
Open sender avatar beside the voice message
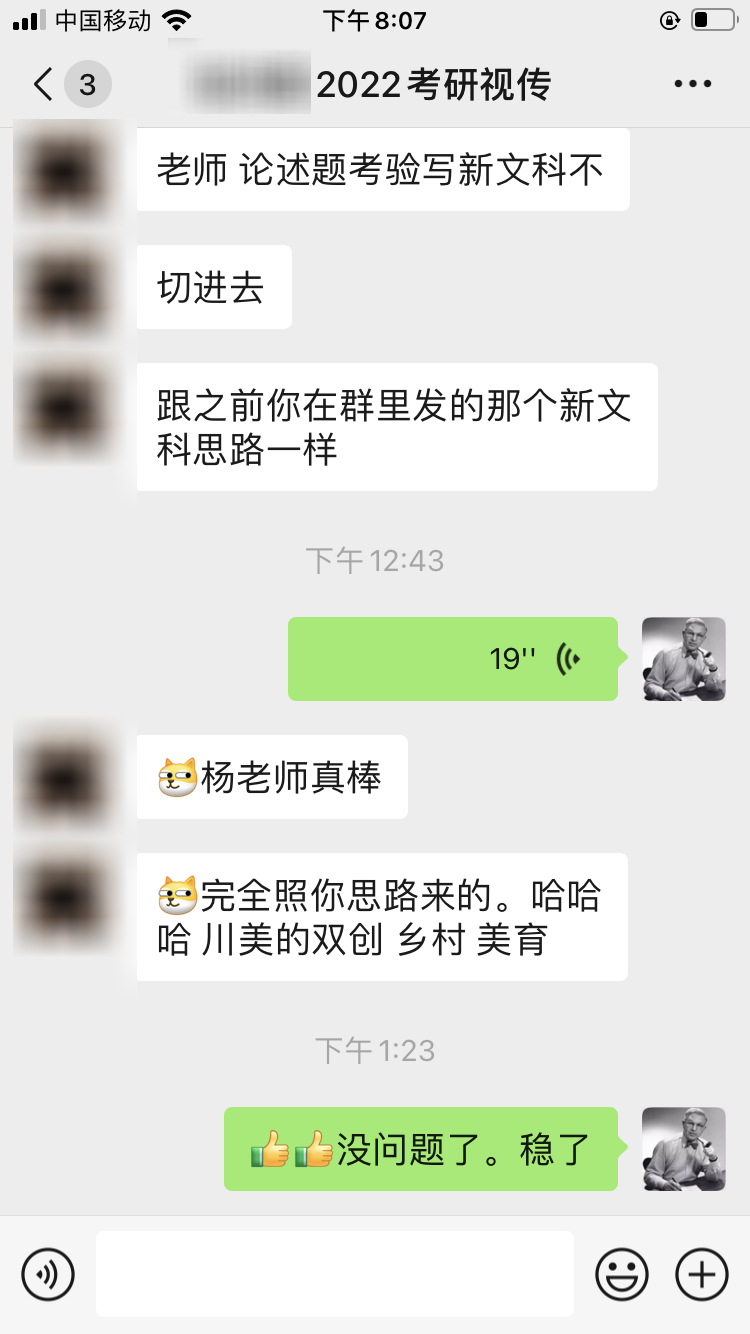tap(683, 659)
